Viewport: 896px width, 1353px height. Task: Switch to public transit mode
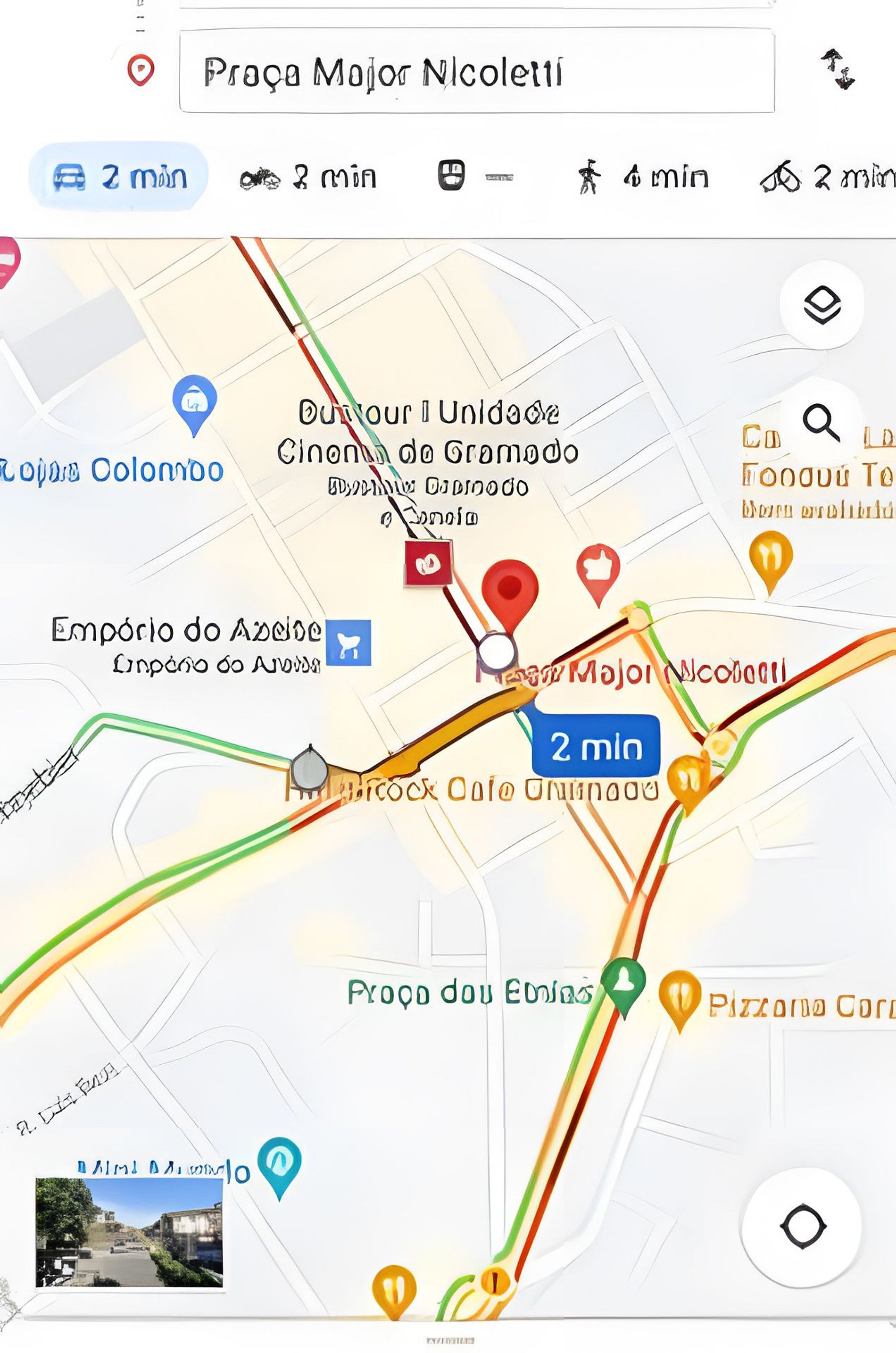(474, 176)
